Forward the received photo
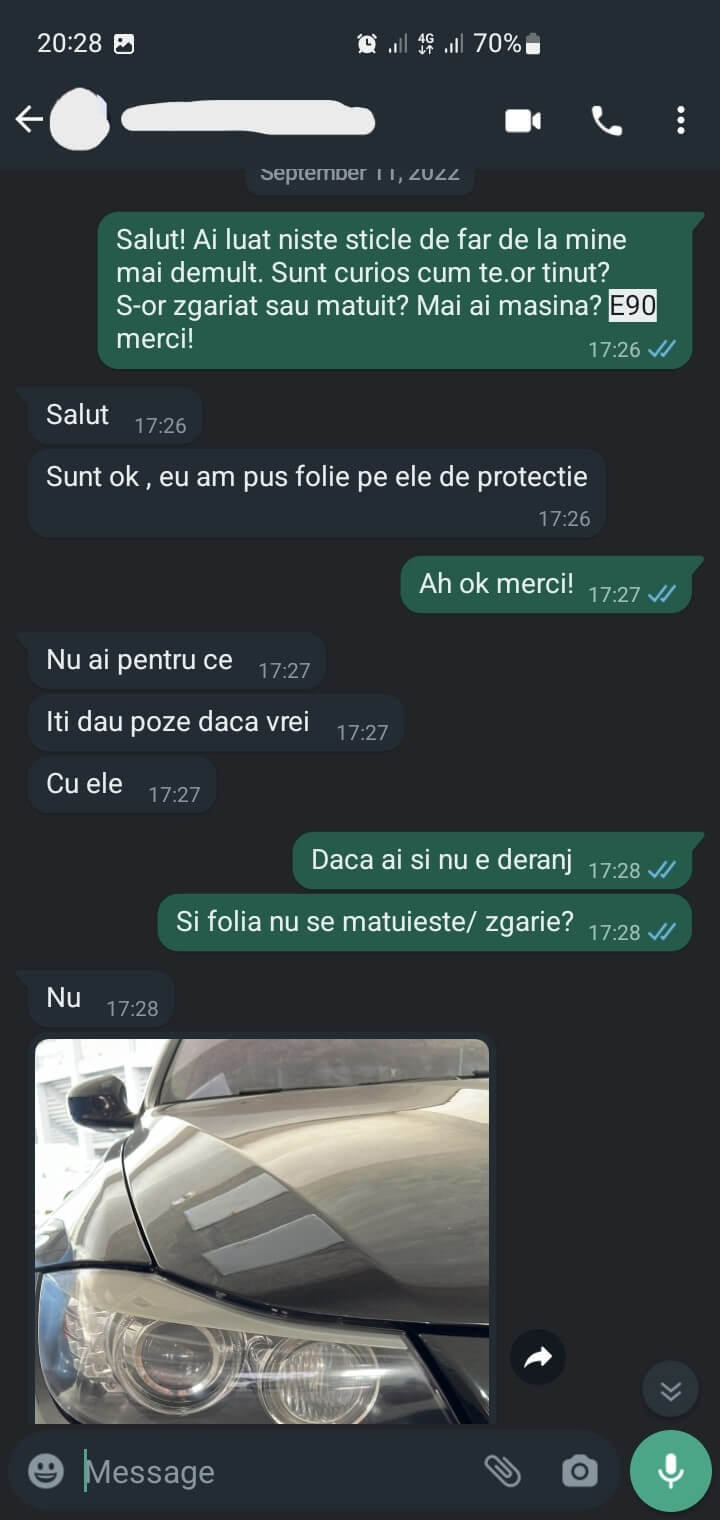The height and width of the screenshot is (1520, 720). (538, 1357)
